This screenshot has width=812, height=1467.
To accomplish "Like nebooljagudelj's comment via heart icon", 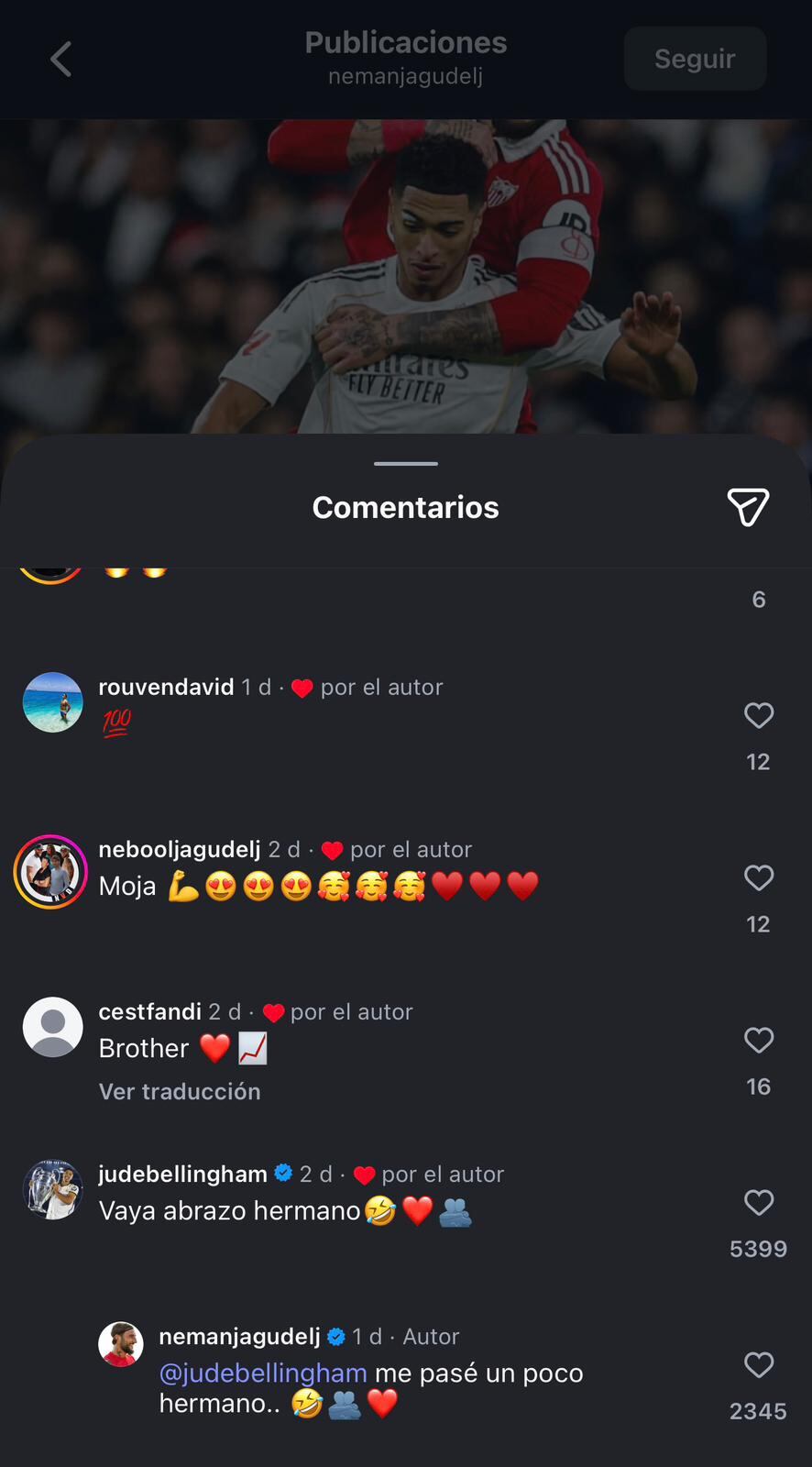I will (759, 878).
